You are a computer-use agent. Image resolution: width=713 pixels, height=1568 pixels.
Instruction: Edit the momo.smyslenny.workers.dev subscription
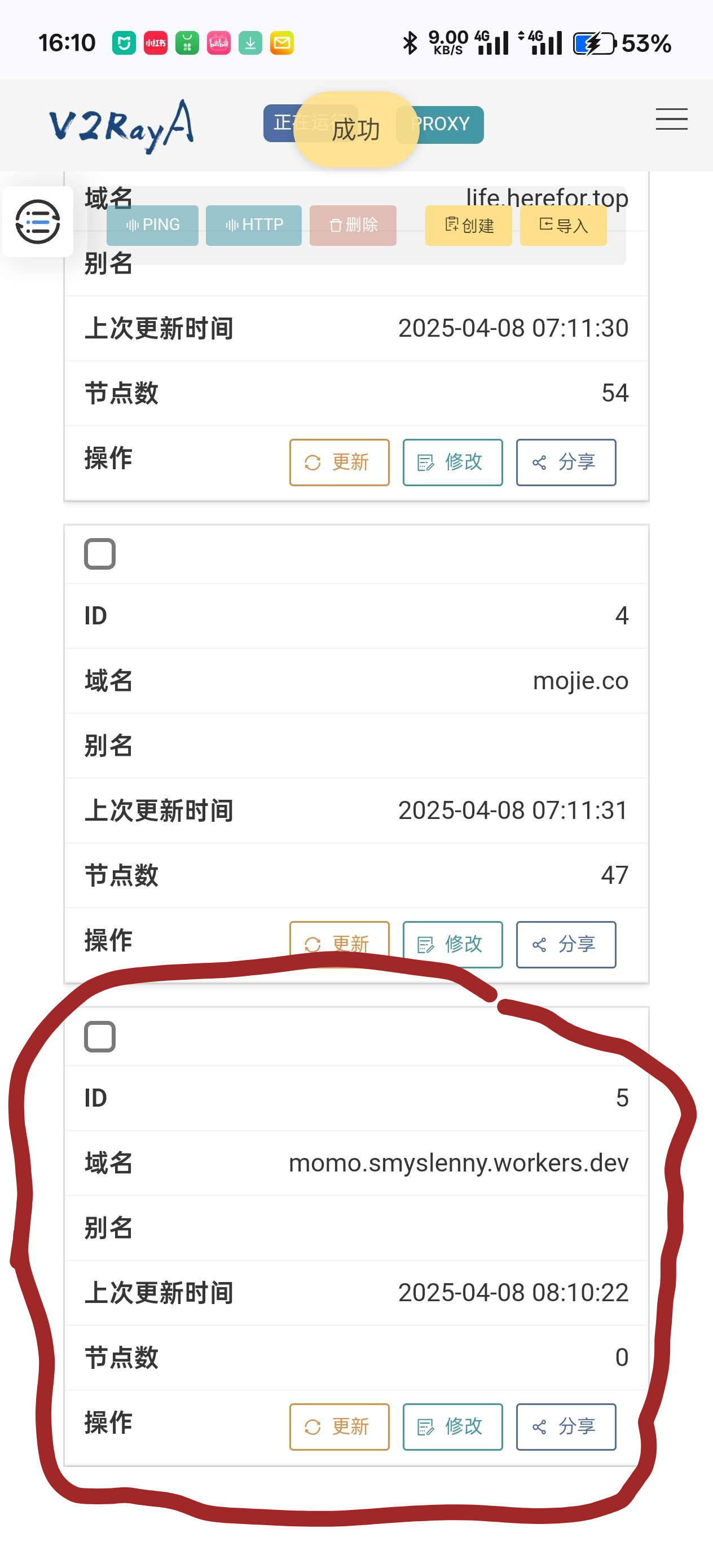(x=452, y=1426)
